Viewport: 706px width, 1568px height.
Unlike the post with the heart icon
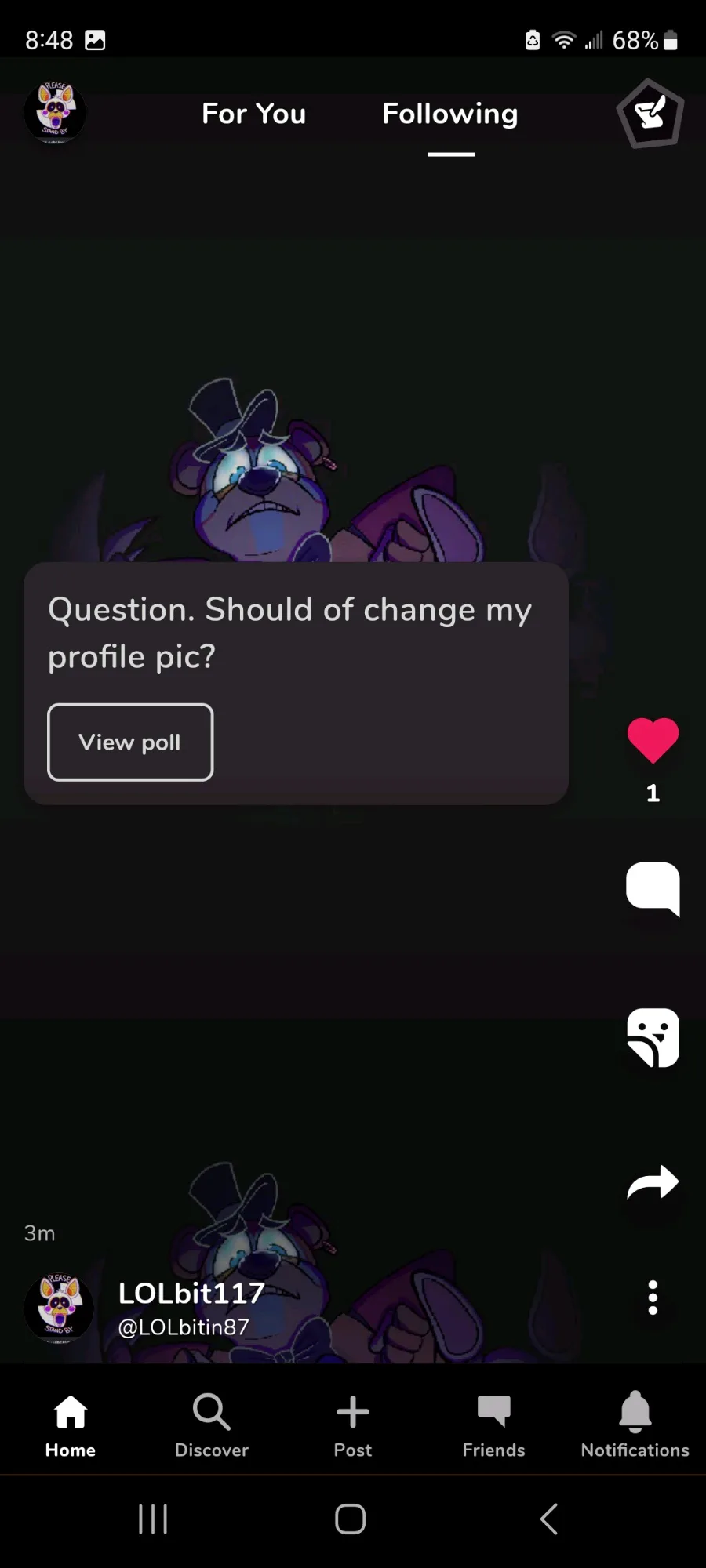click(x=653, y=740)
